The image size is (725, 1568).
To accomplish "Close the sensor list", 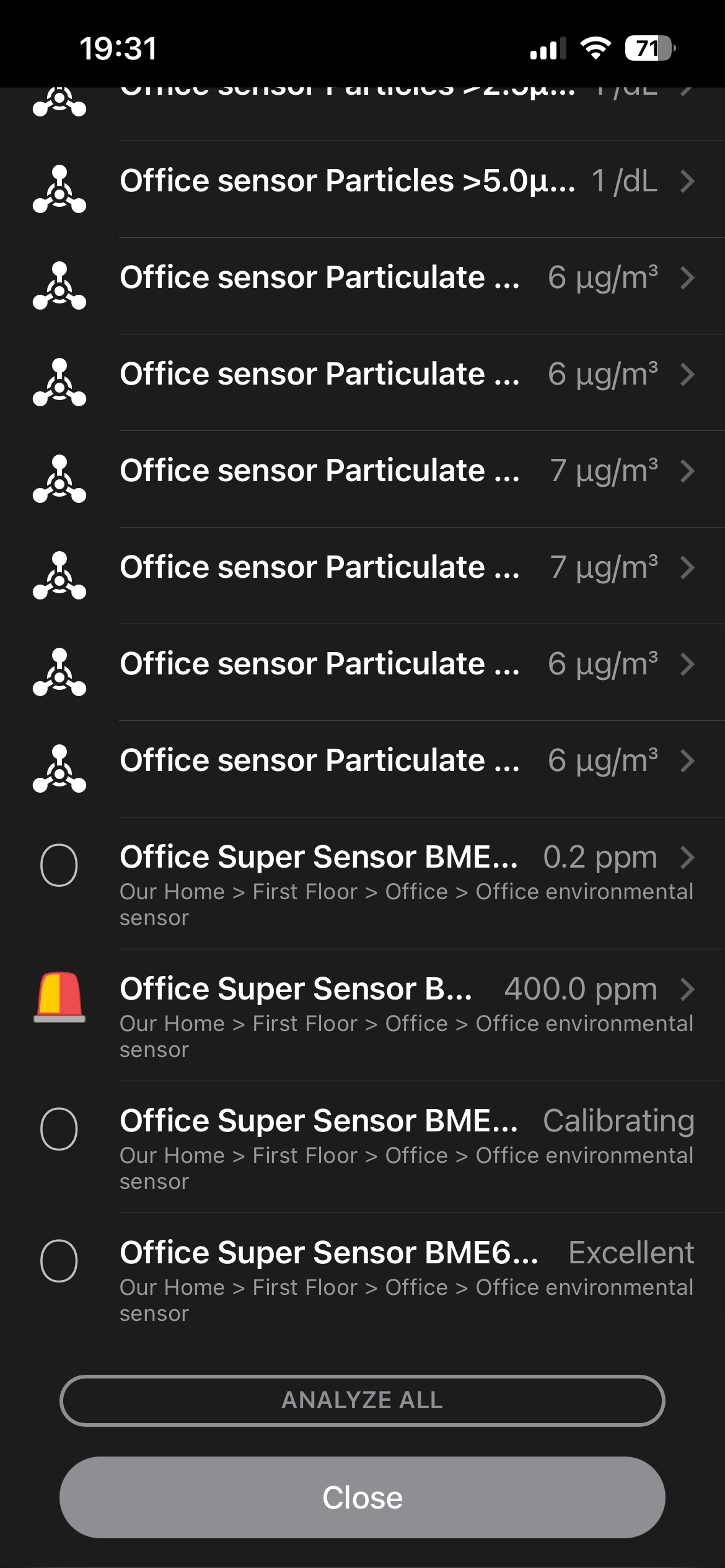I will tap(362, 1497).
